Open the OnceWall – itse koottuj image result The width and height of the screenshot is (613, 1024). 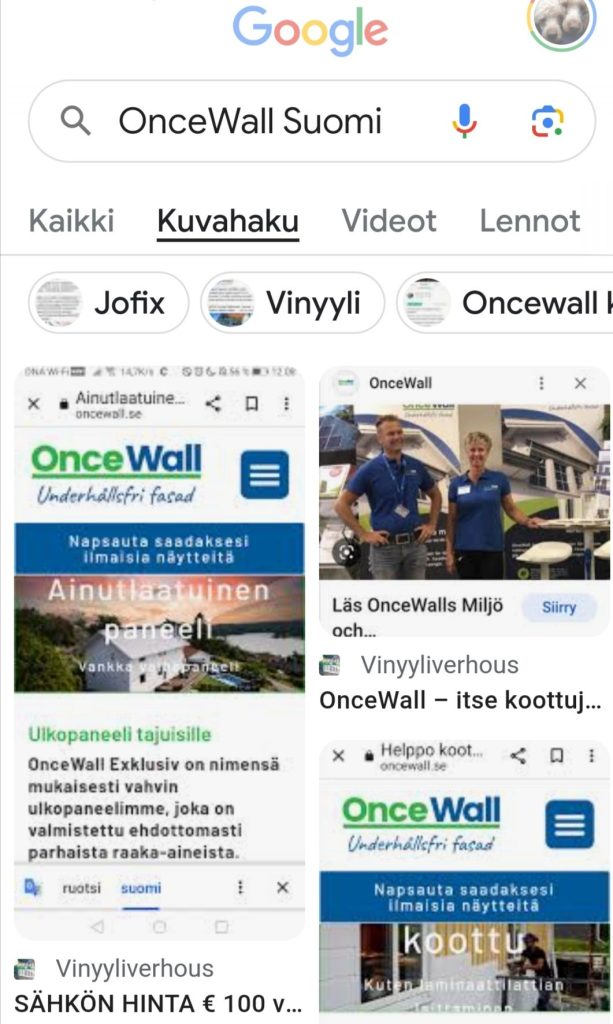(x=463, y=500)
